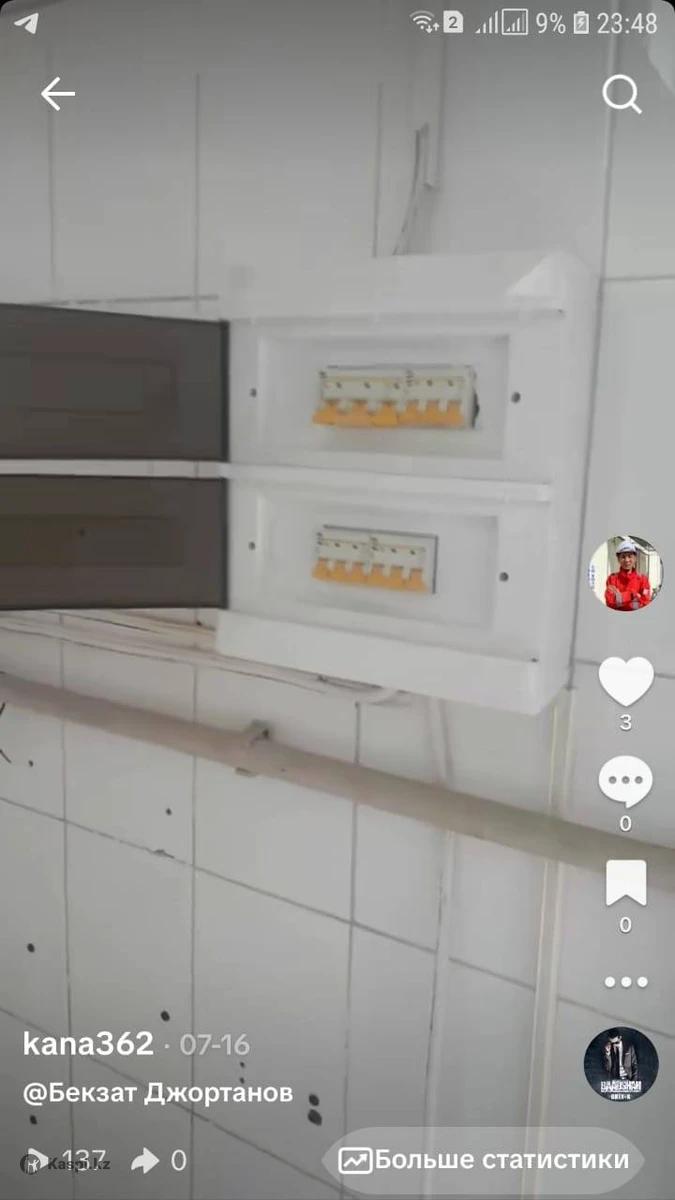Open the spinning sound disc
Viewport: 675px width, 1200px height.
[x=621, y=1064]
